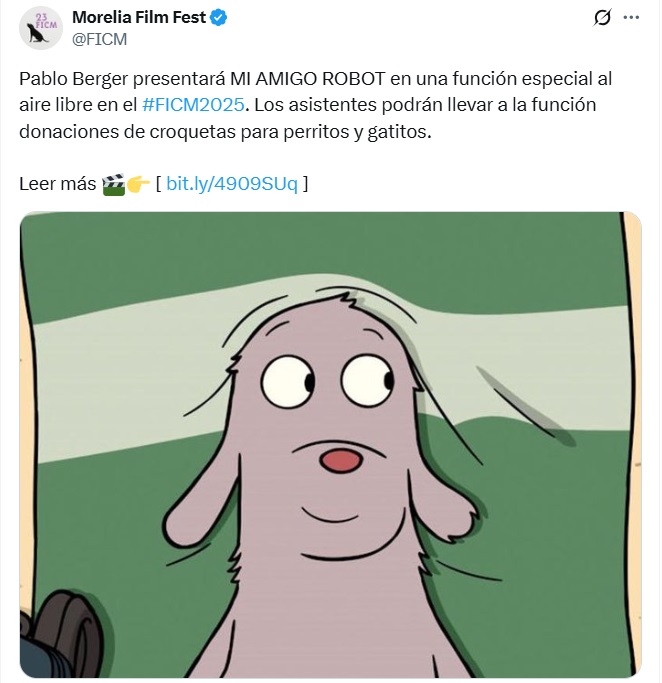Open the attached cartoon dog image
This screenshot has height=683, width=662.
tap(330, 445)
